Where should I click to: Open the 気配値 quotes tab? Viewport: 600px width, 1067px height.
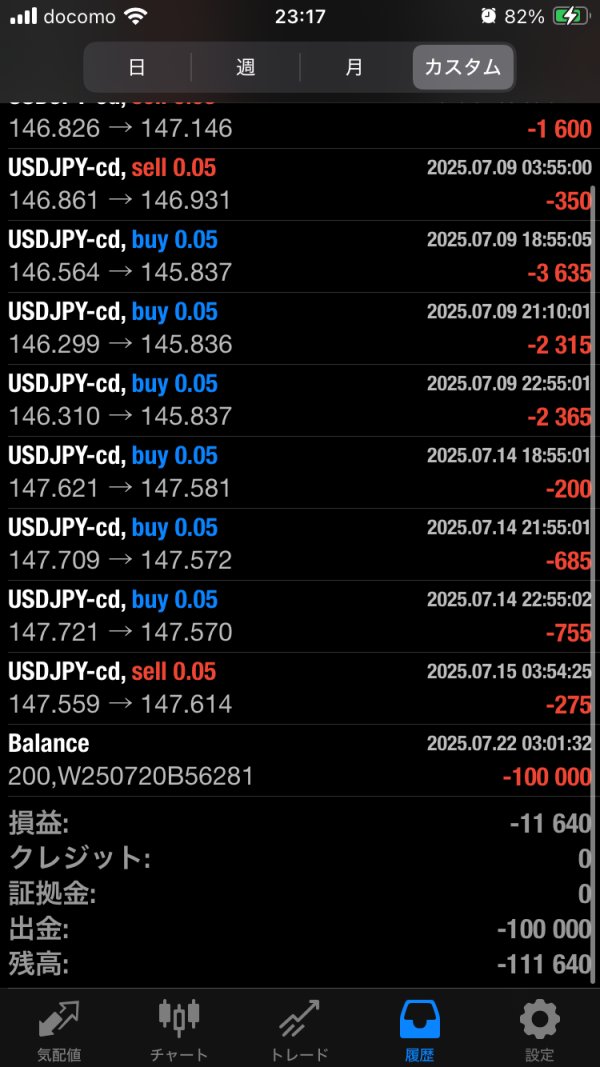click(x=60, y=1029)
